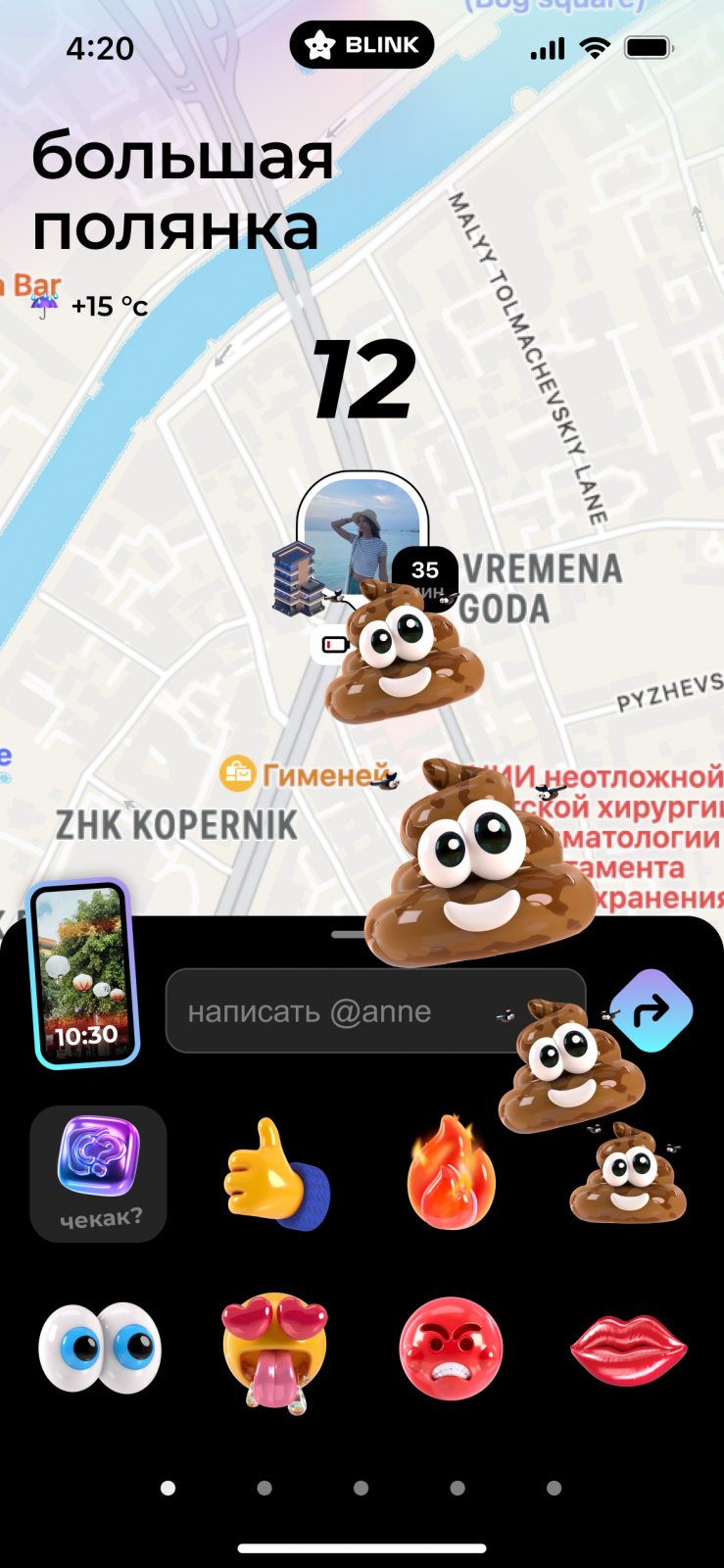Send the 'чекак?' question reaction
The height and width of the screenshot is (1568, 724).
pyautogui.click(x=98, y=1173)
